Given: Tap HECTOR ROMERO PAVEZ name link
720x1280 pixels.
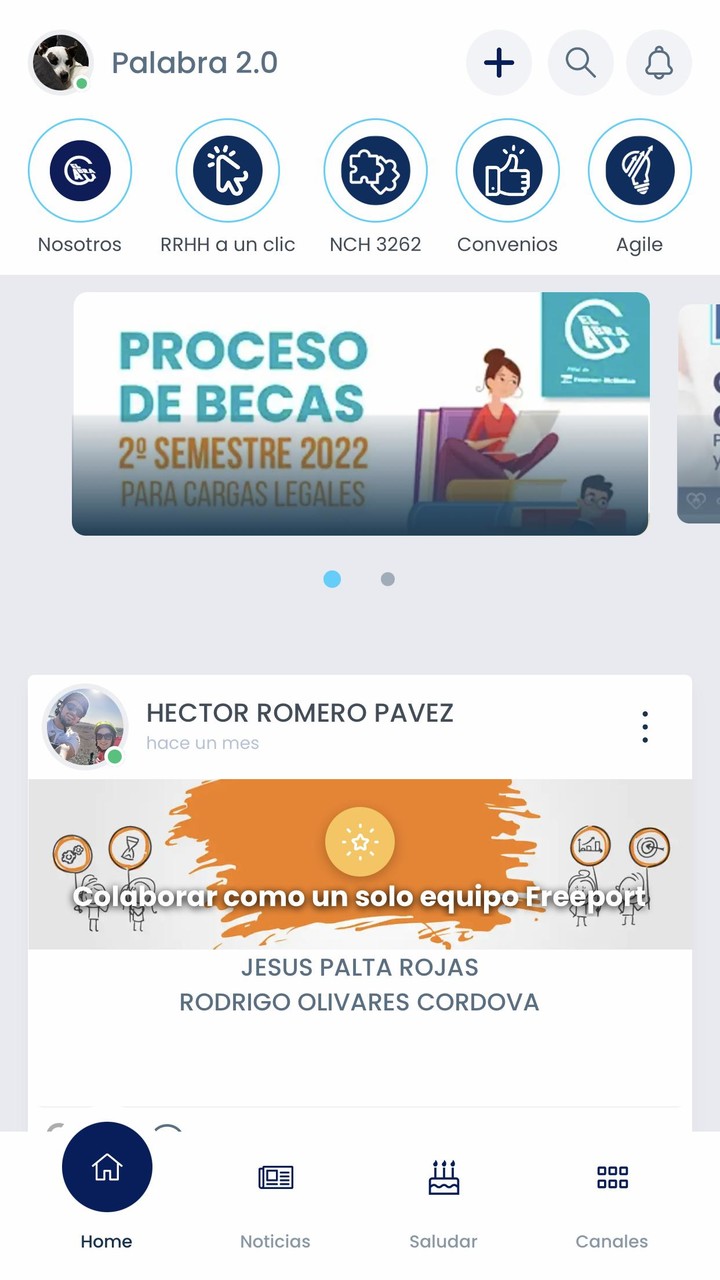Looking at the screenshot, I should 300,713.
